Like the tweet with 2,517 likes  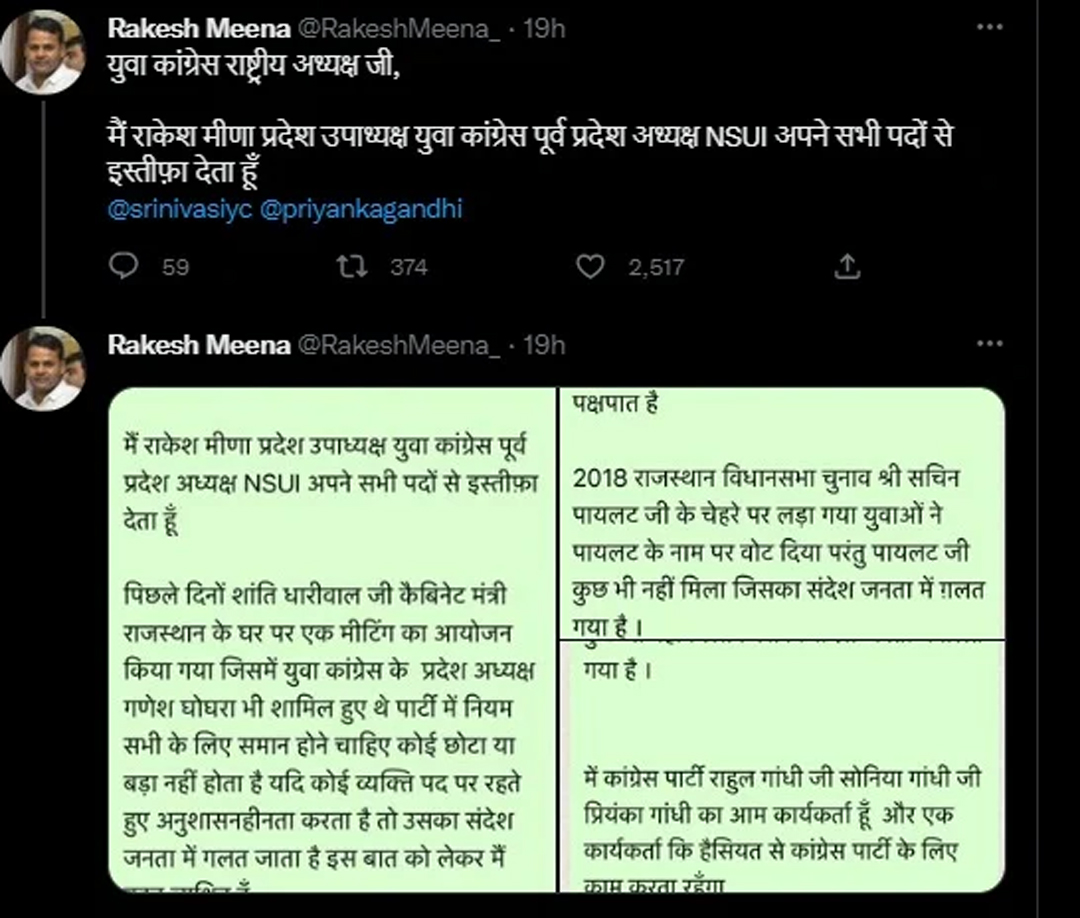592,266
